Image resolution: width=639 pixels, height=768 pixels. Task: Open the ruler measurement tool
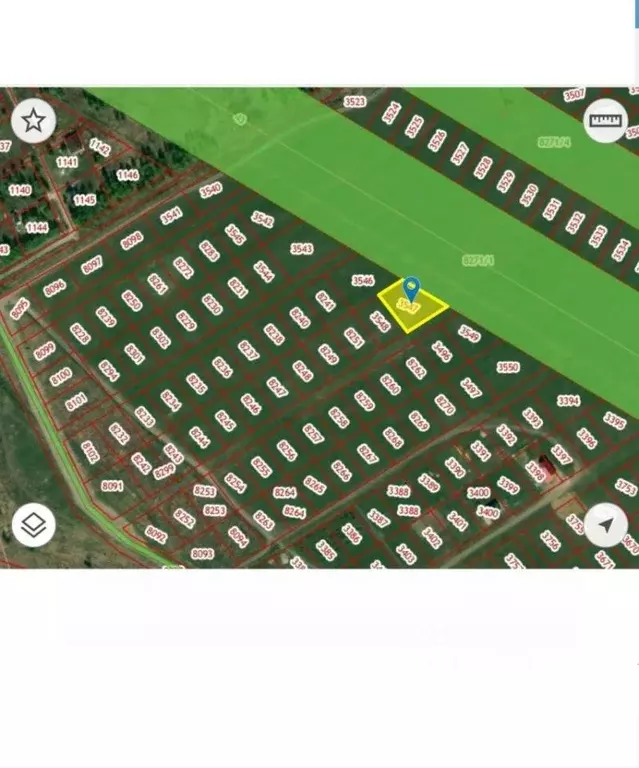pos(605,121)
